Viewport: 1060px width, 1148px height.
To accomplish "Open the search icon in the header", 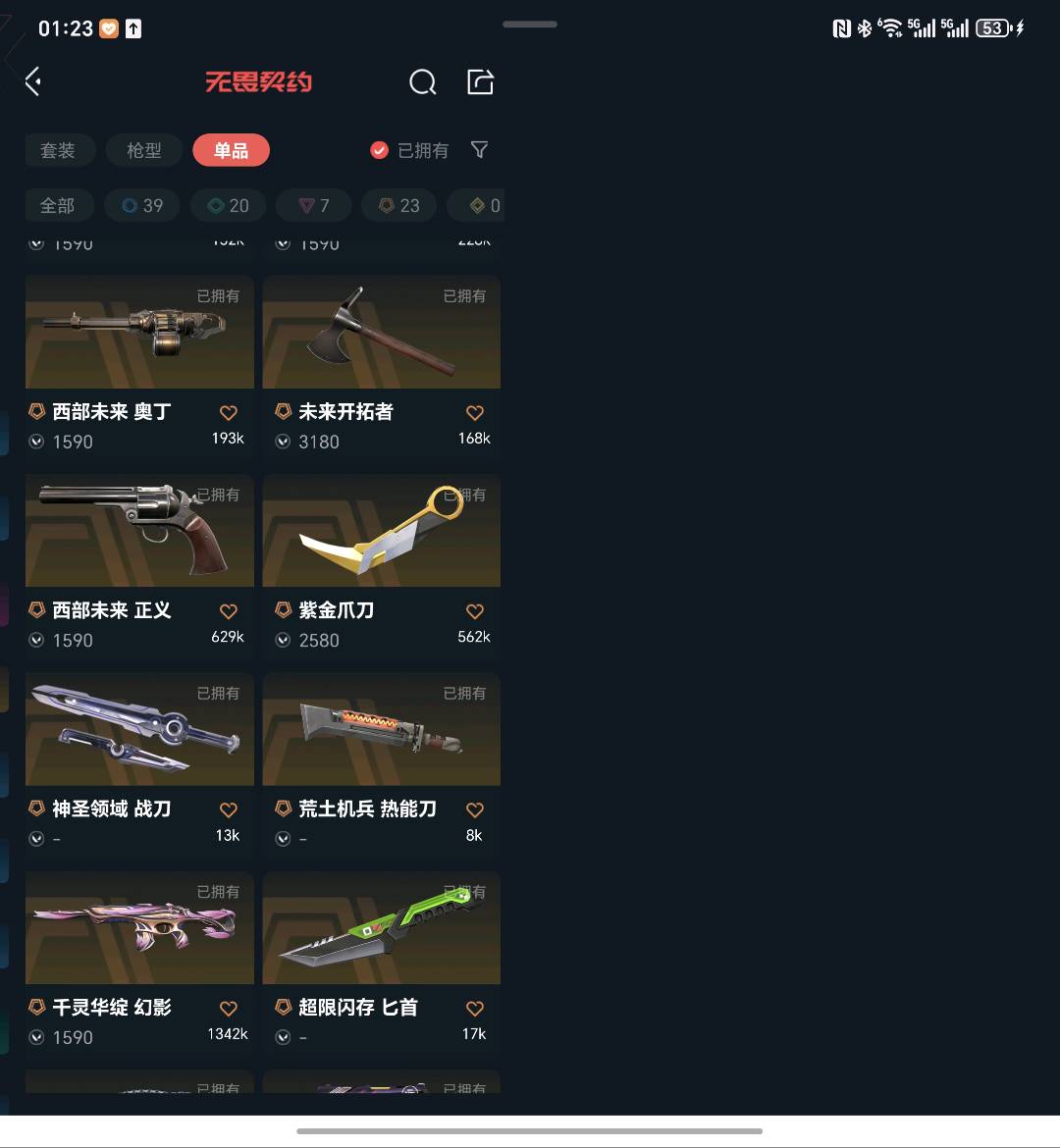I will tap(422, 82).
